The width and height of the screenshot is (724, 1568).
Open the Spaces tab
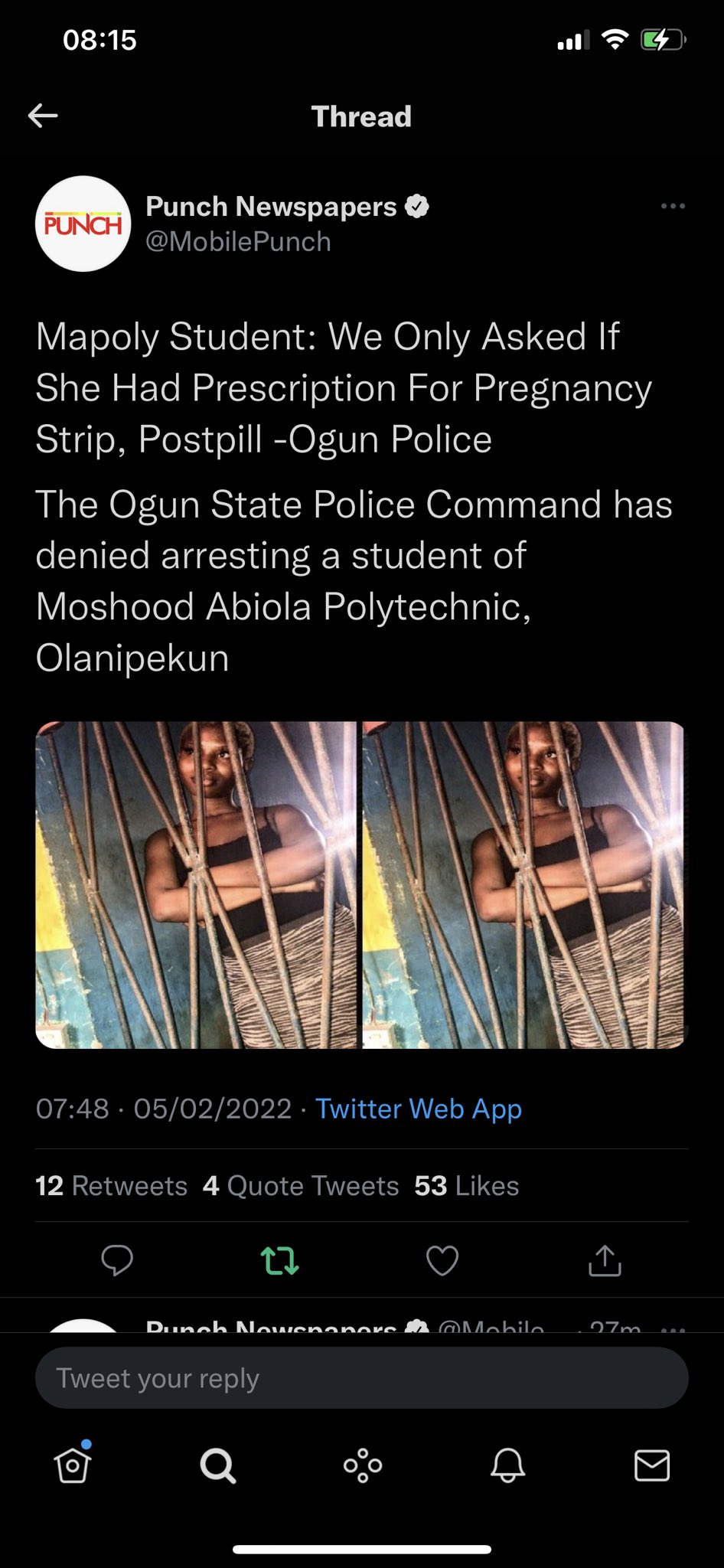(x=362, y=1465)
